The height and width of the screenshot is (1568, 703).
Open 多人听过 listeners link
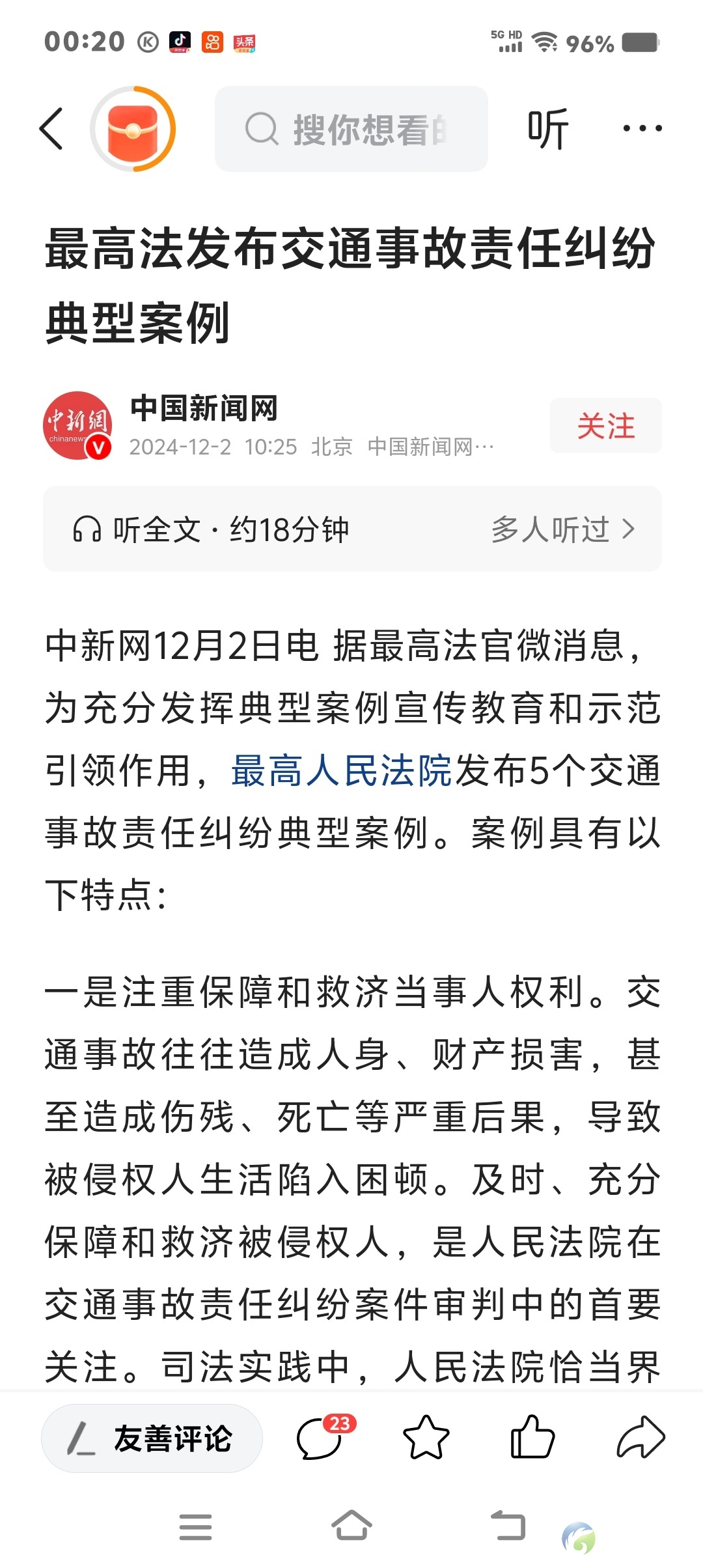coord(563,529)
